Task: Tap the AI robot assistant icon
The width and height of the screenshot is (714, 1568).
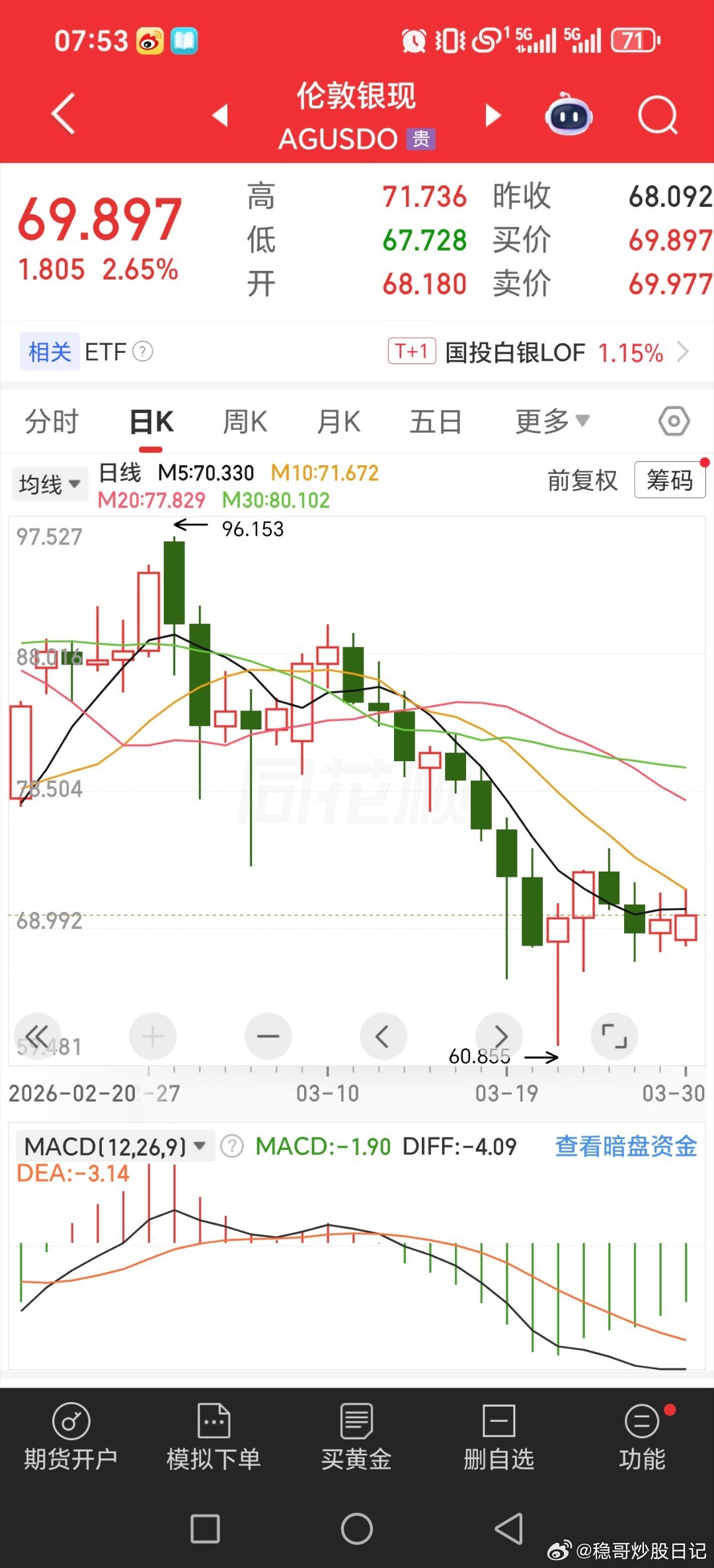Action: (570, 115)
